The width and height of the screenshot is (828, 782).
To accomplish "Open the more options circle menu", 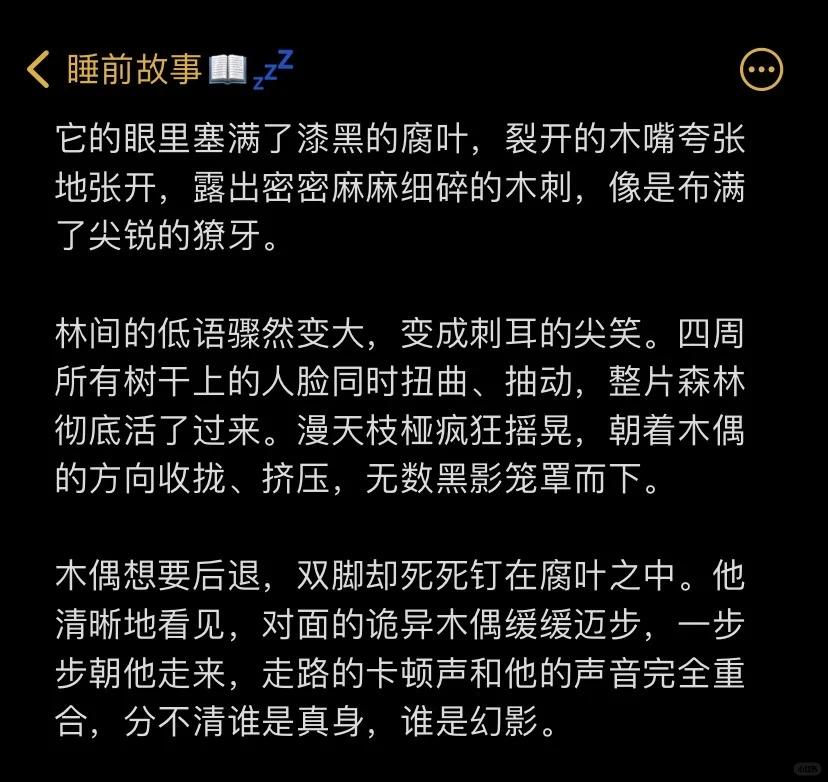I will tap(761, 69).
